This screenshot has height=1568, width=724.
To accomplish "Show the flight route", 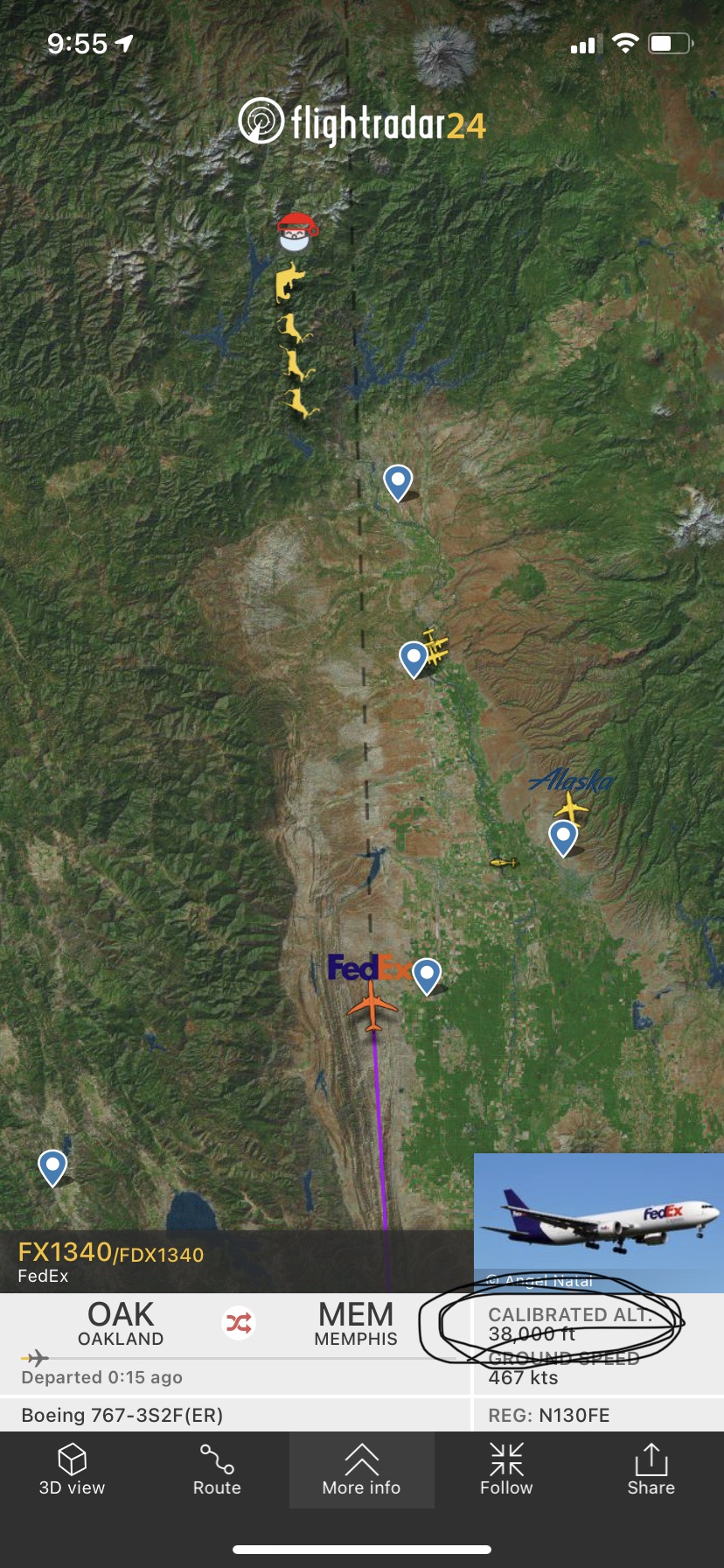I will point(217,1470).
